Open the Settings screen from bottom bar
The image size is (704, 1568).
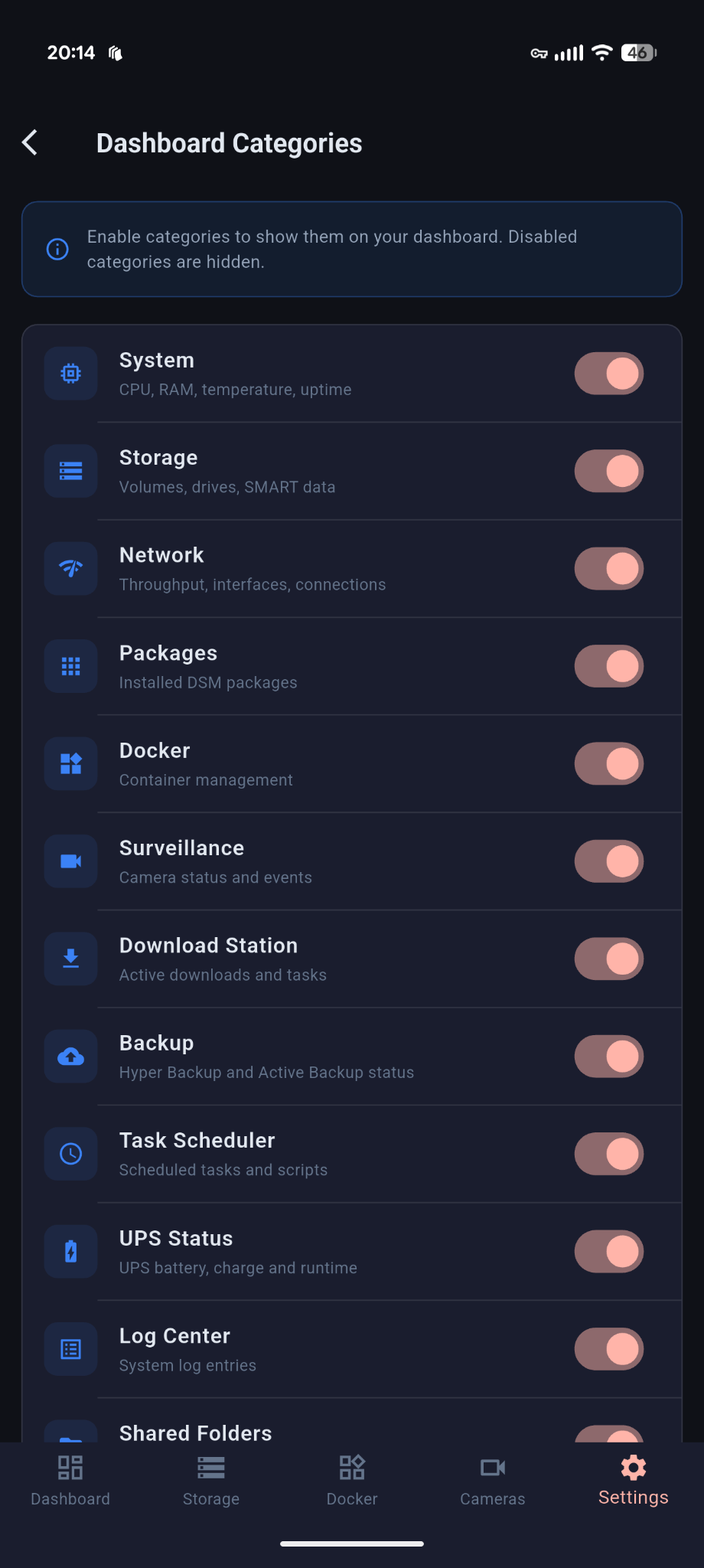(x=633, y=1478)
